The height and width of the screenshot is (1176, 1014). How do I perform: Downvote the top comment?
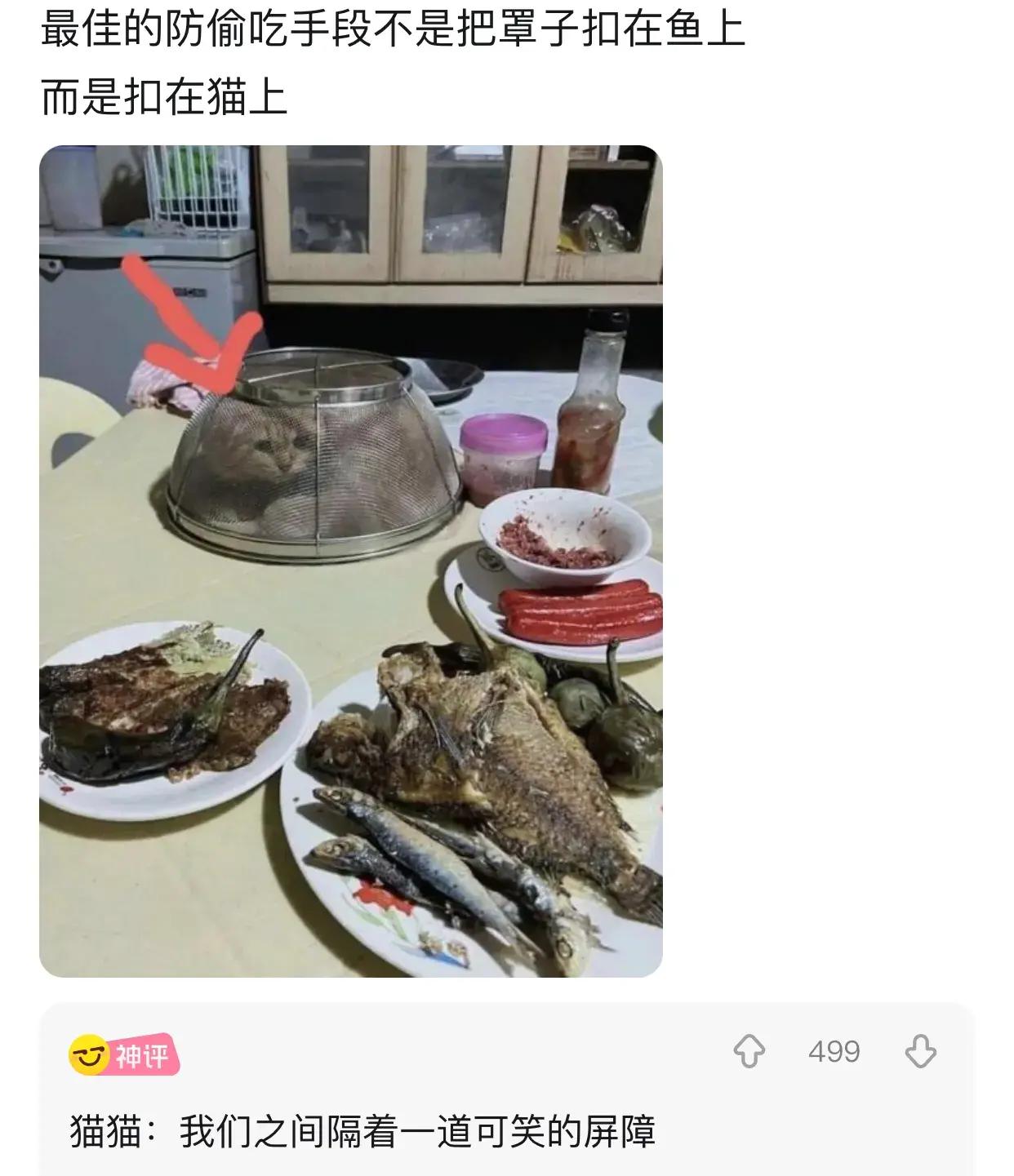pyautogui.click(x=921, y=1051)
